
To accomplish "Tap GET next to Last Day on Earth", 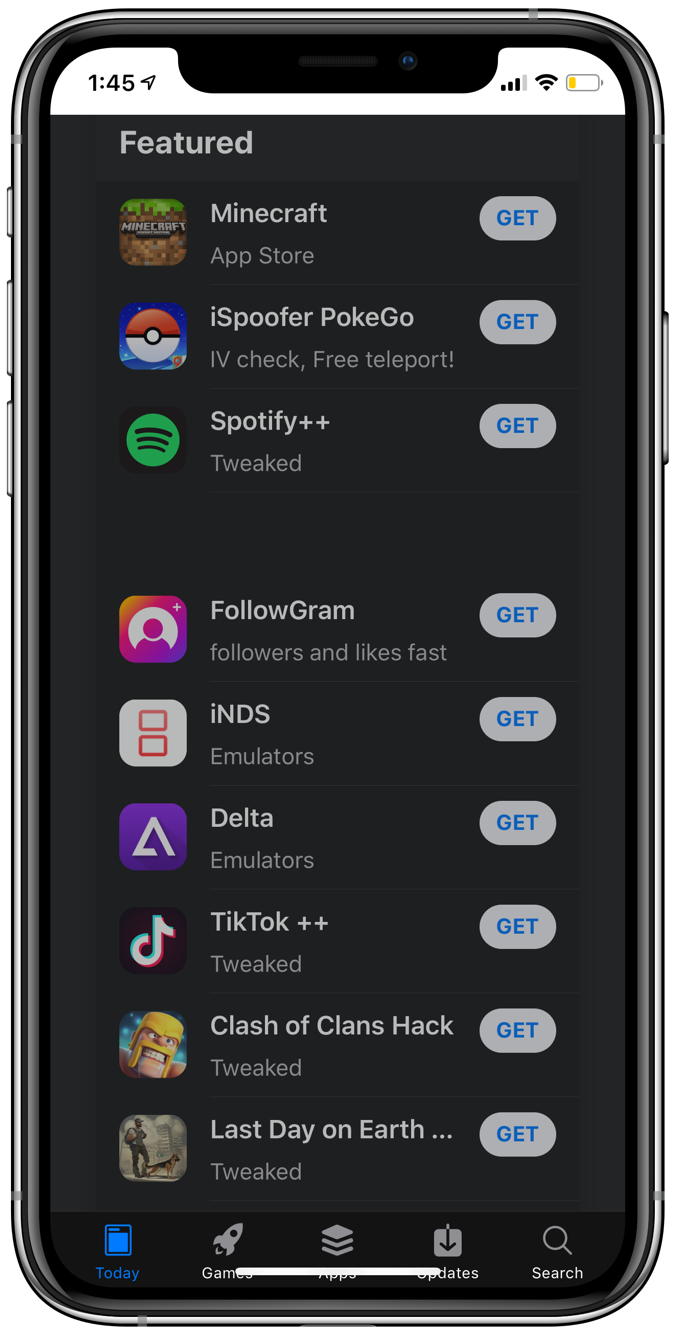I will tap(517, 1134).
